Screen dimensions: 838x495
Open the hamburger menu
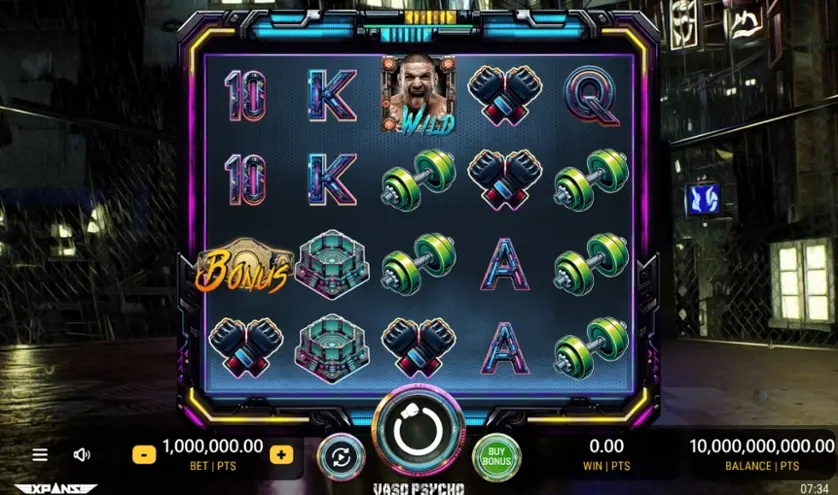click(x=40, y=455)
